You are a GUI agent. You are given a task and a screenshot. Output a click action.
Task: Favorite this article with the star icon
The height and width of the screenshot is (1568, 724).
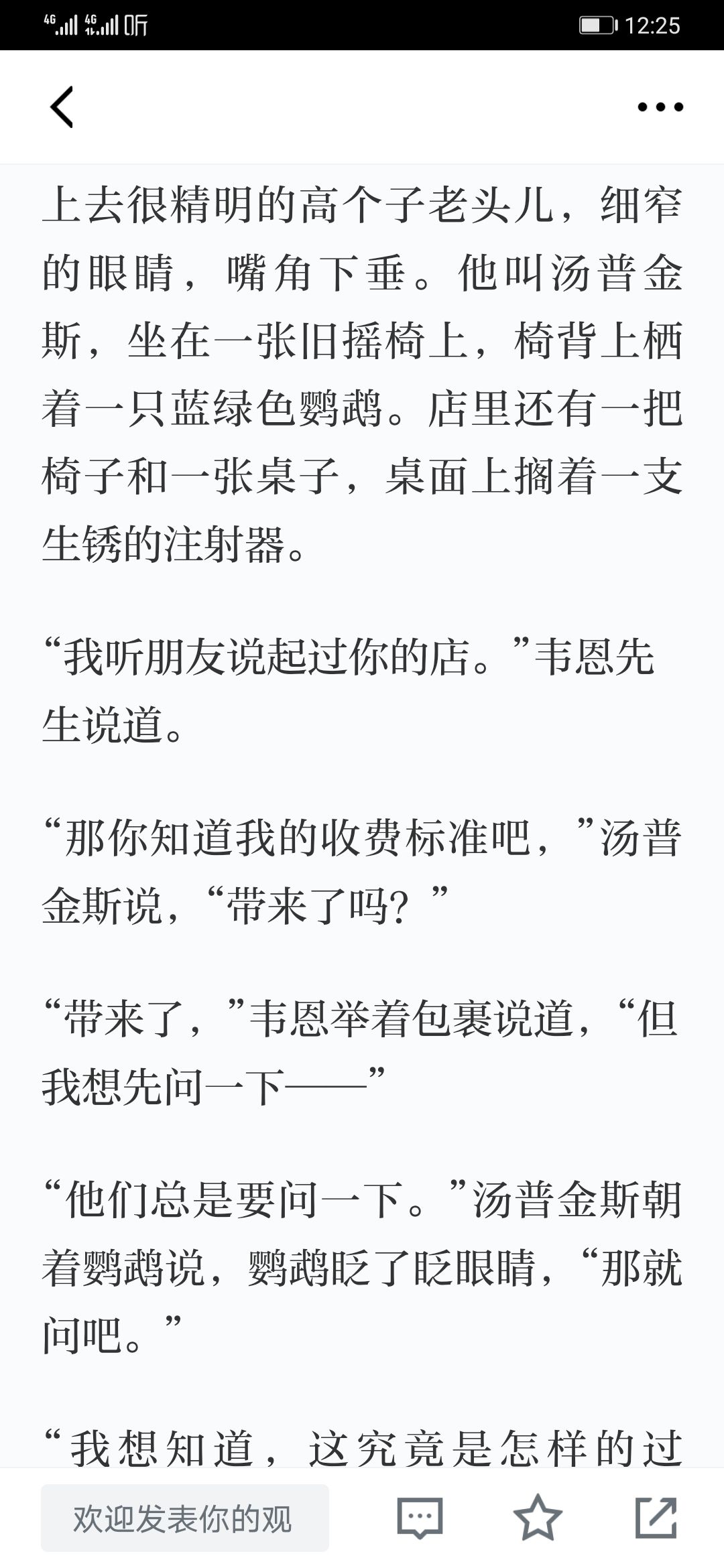tap(538, 1517)
